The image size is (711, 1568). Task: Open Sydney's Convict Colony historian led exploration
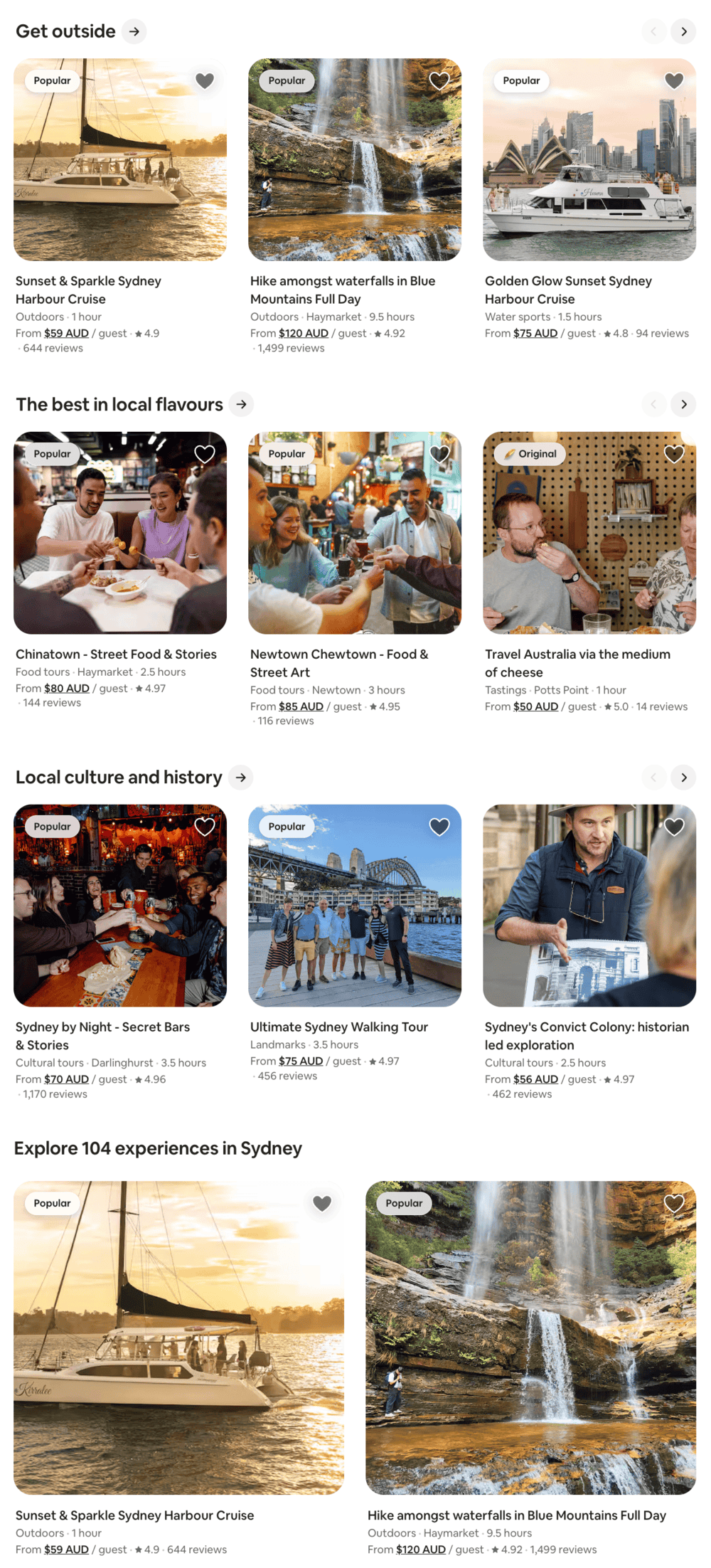click(x=589, y=906)
